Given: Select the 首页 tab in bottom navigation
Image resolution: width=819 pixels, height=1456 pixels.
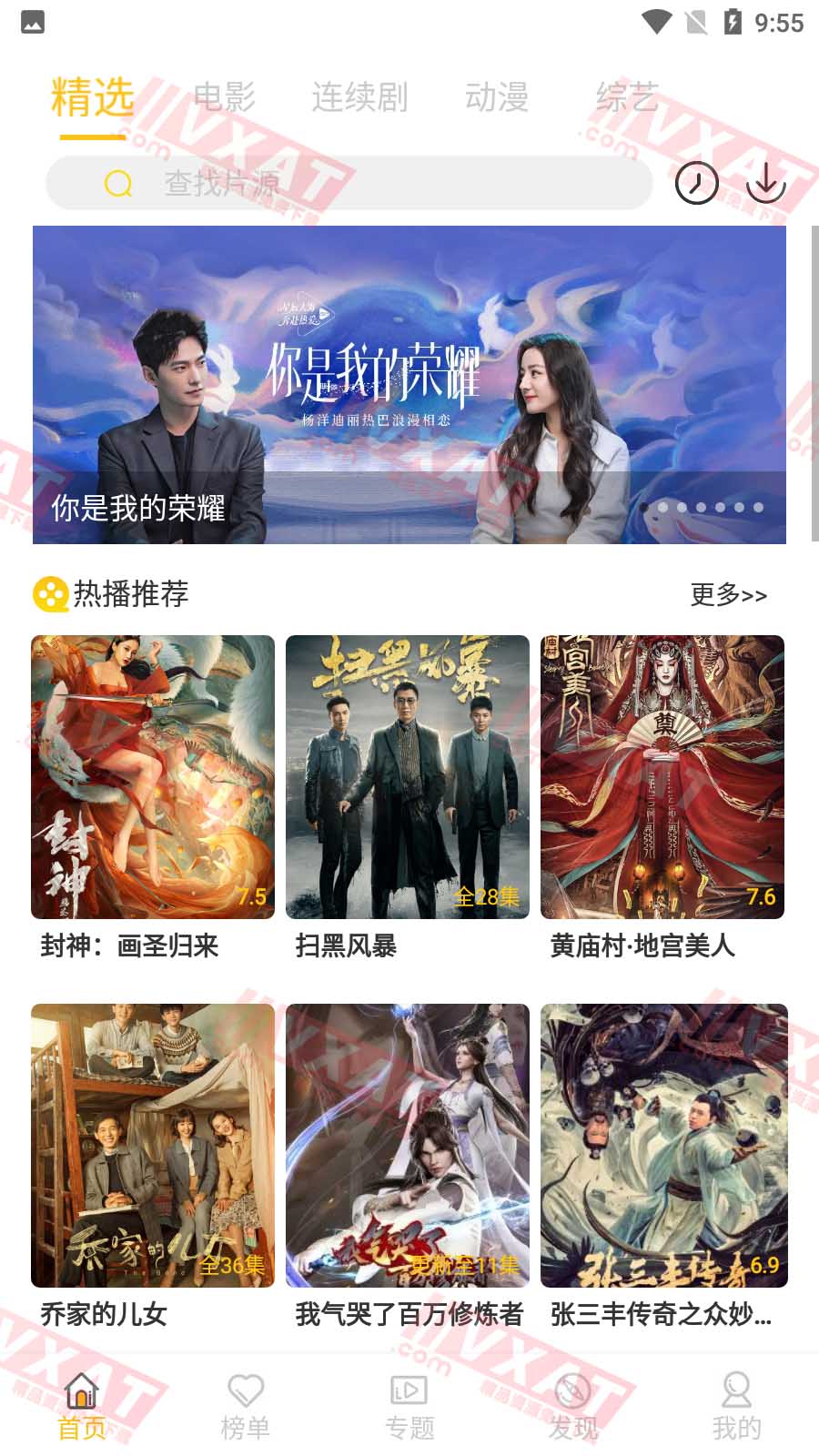Looking at the screenshot, I should [x=81, y=1406].
